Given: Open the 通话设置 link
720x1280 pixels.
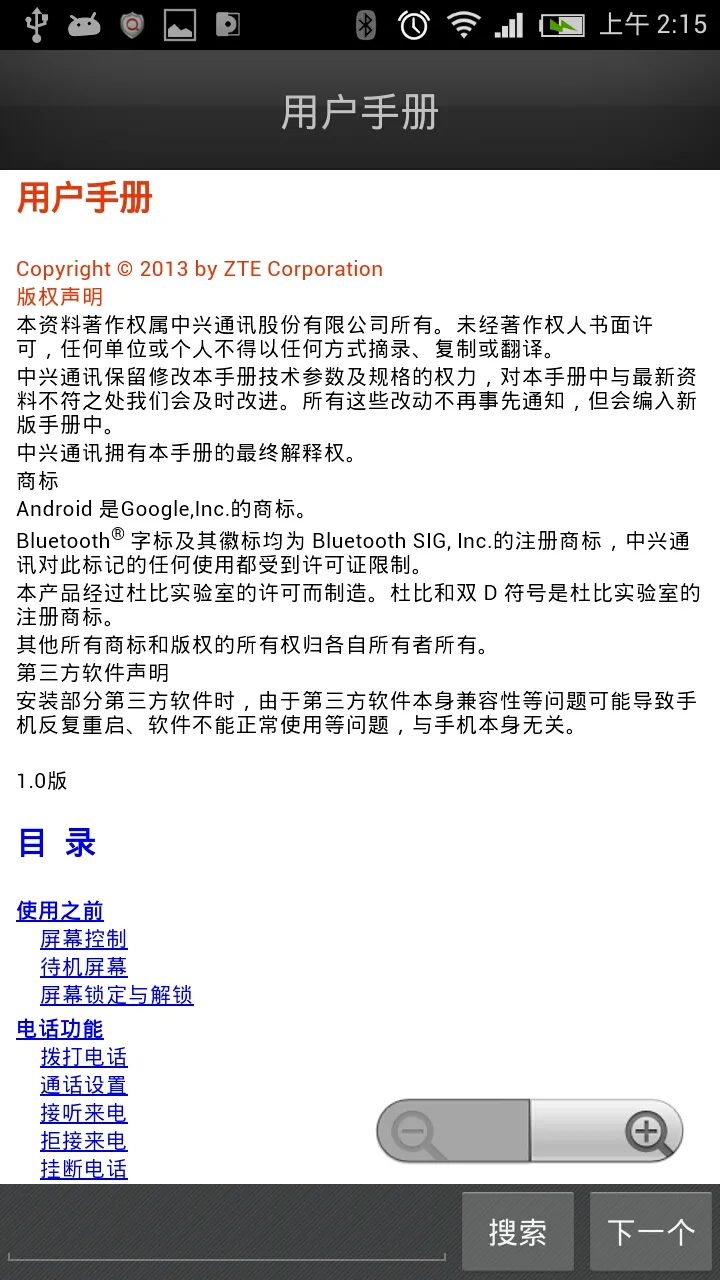Looking at the screenshot, I should tap(84, 1085).
